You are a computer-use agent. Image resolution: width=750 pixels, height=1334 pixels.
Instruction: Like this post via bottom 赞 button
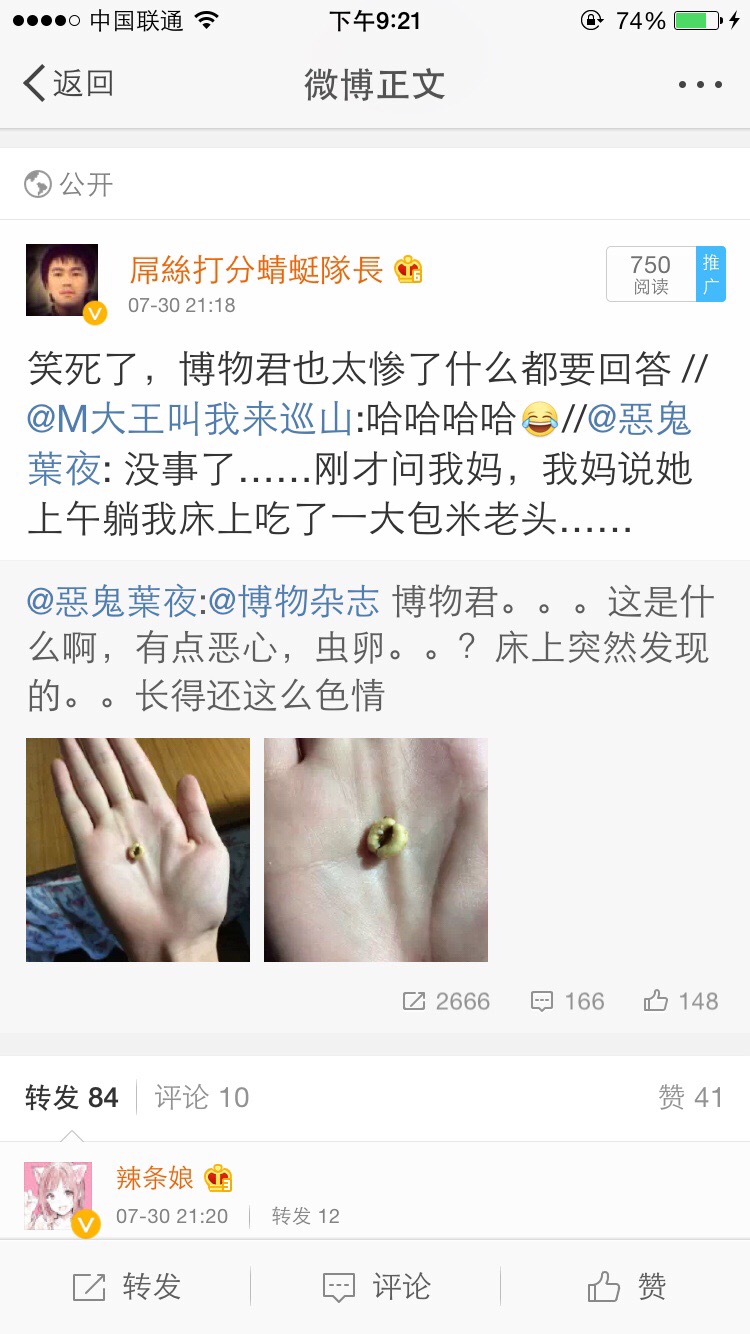click(626, 1287)
